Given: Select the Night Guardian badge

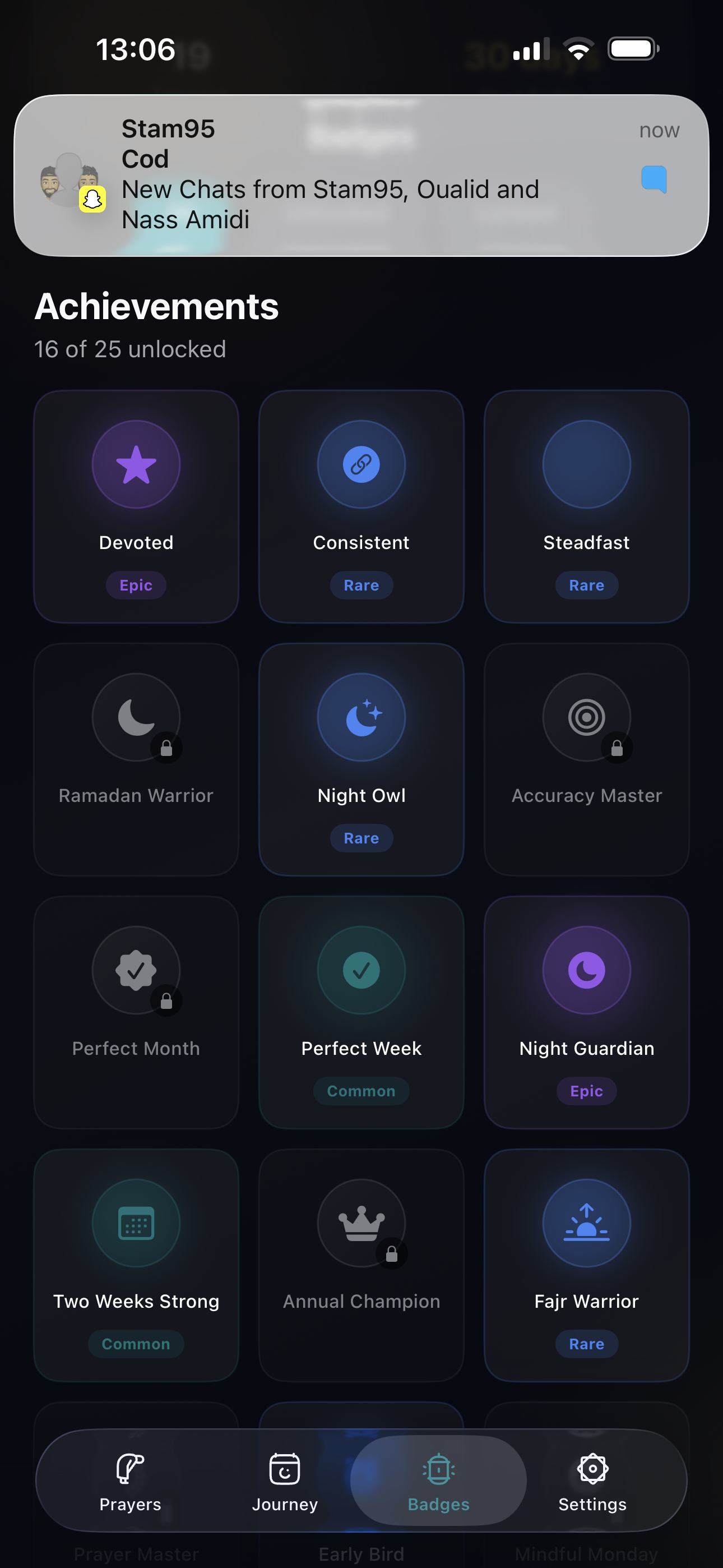Looking at the screenshot, I should [587, 1012].
